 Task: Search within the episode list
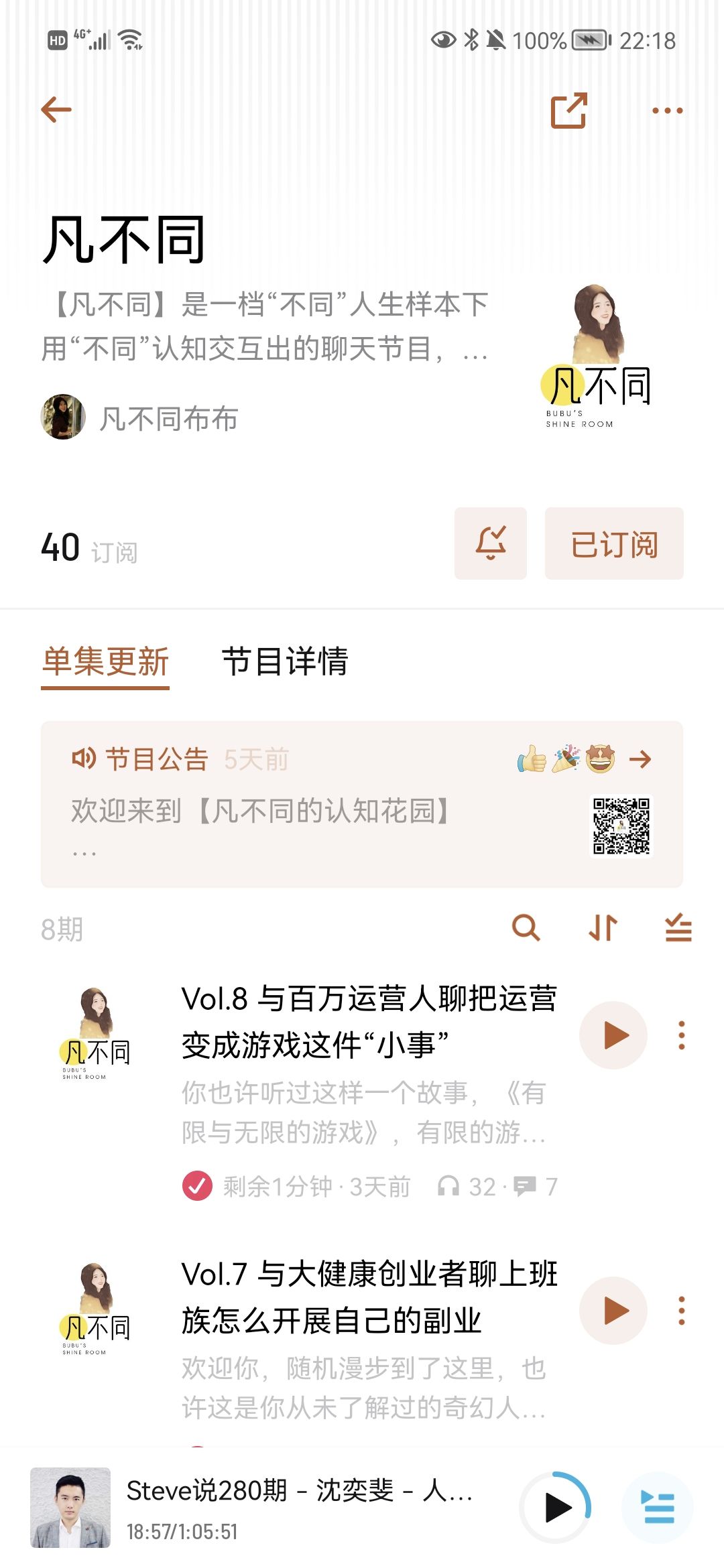coord(526,928)
